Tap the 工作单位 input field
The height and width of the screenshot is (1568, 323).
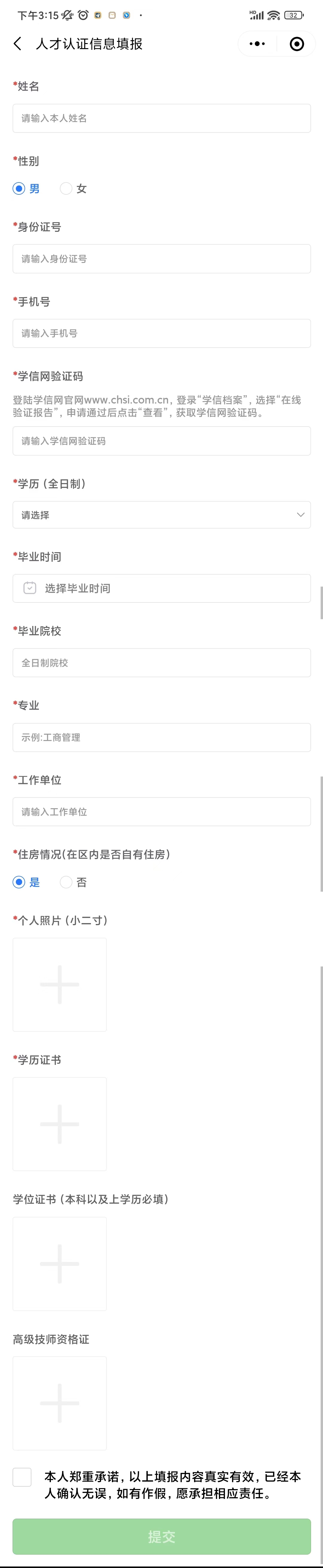coord(161,812)
